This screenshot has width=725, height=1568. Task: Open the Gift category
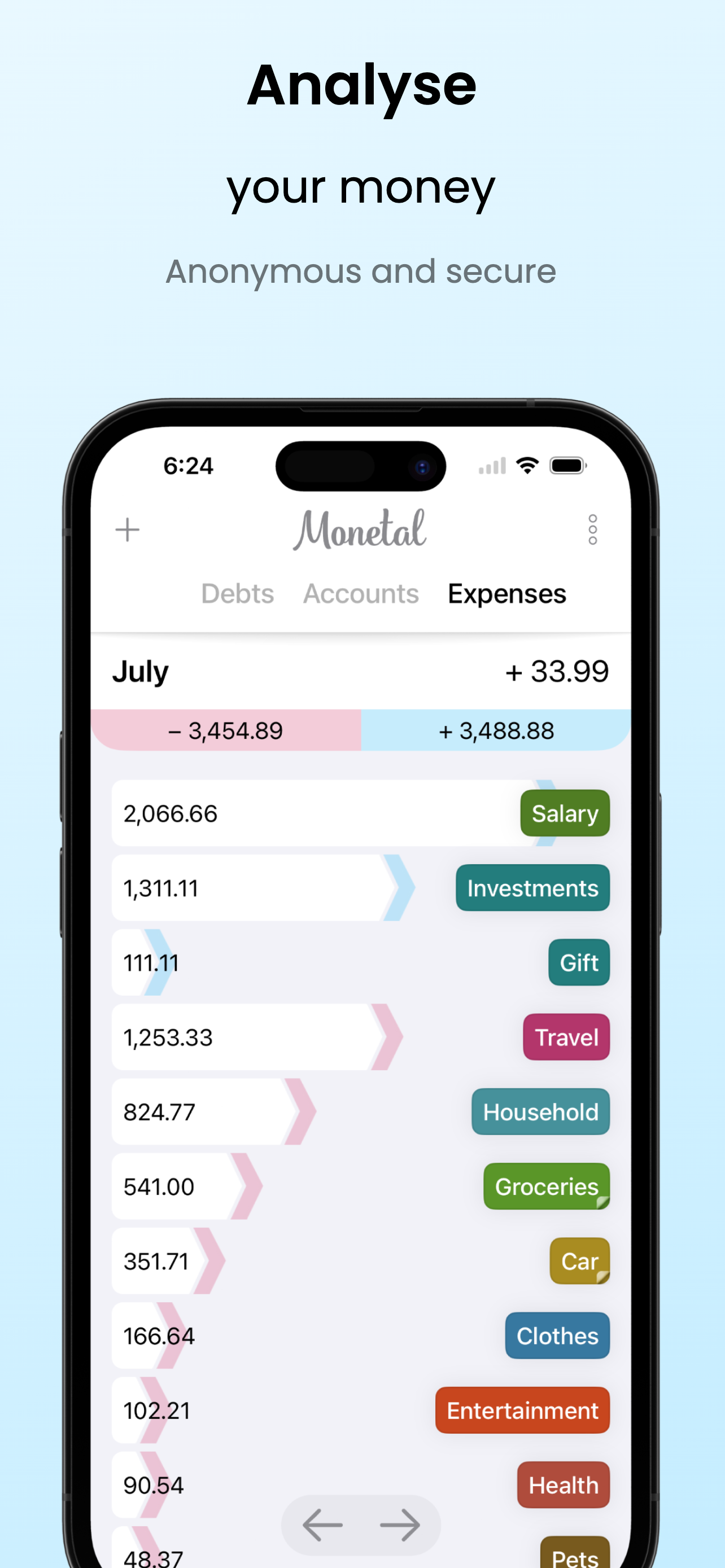click(579, 962)
